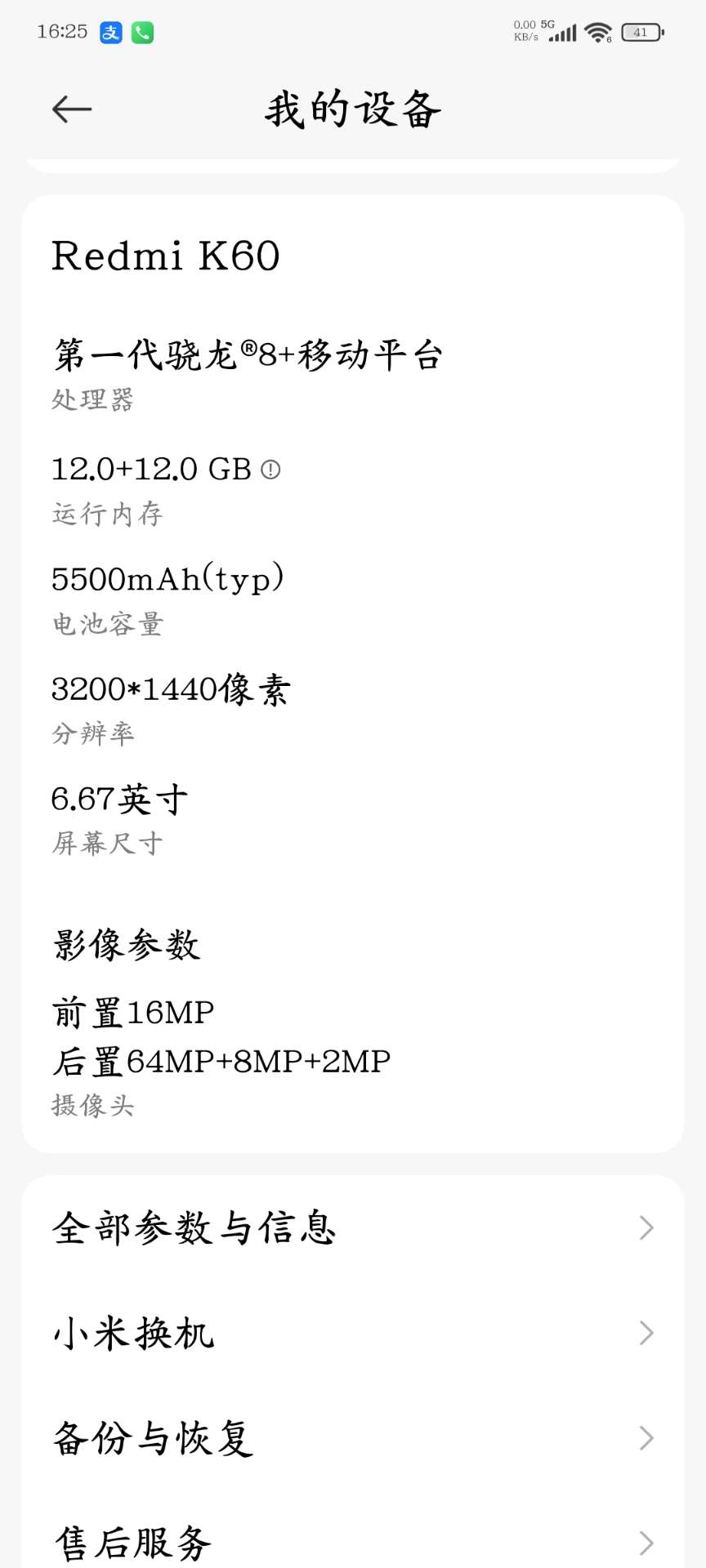This screenshot has height=1568, width=706.
Task: Tap the info icon beside 12.0+12.0 GB
Action: (270, 470)
